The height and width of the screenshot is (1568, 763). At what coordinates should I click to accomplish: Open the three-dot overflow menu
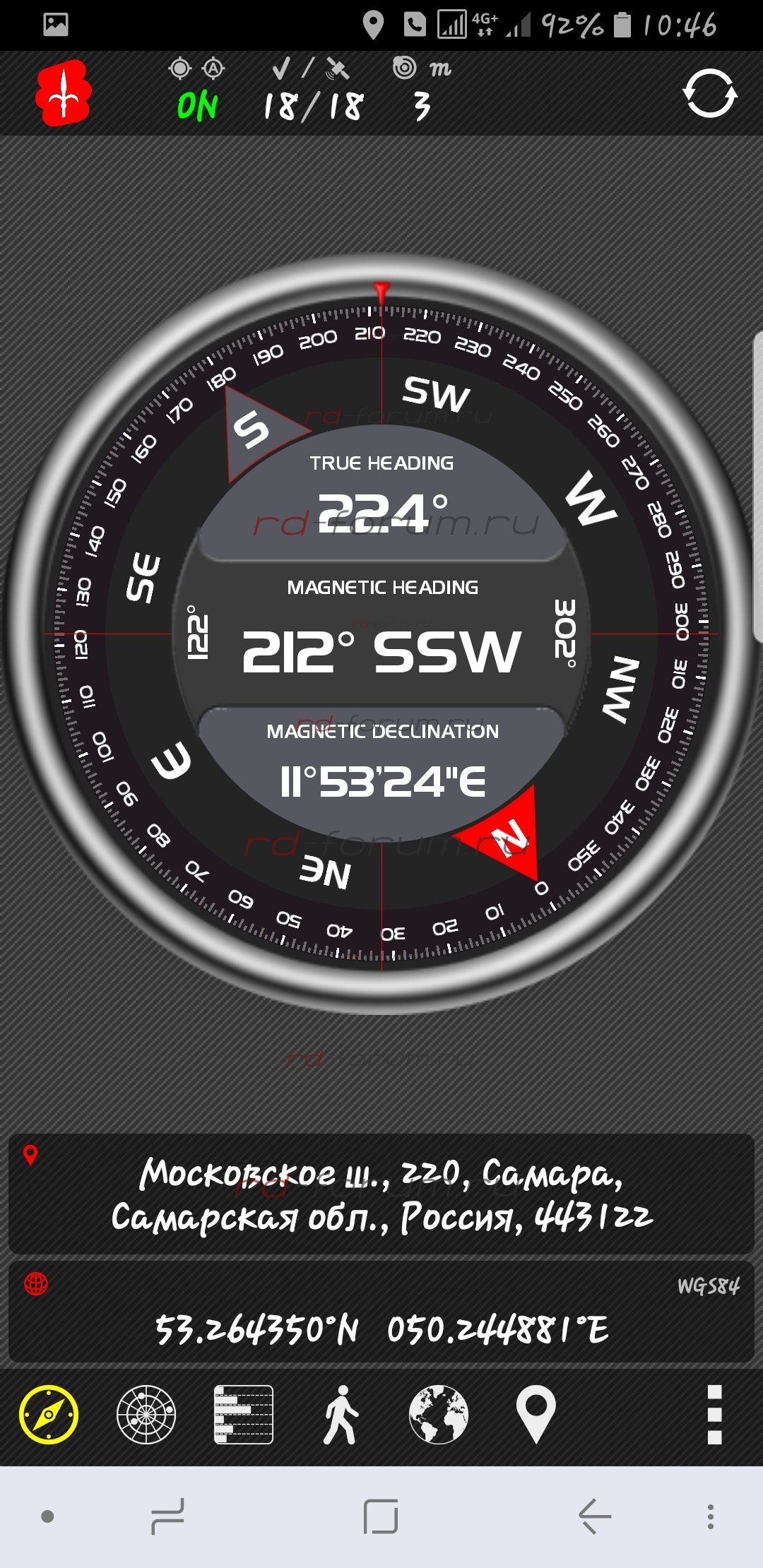[x=714, y=1415]
